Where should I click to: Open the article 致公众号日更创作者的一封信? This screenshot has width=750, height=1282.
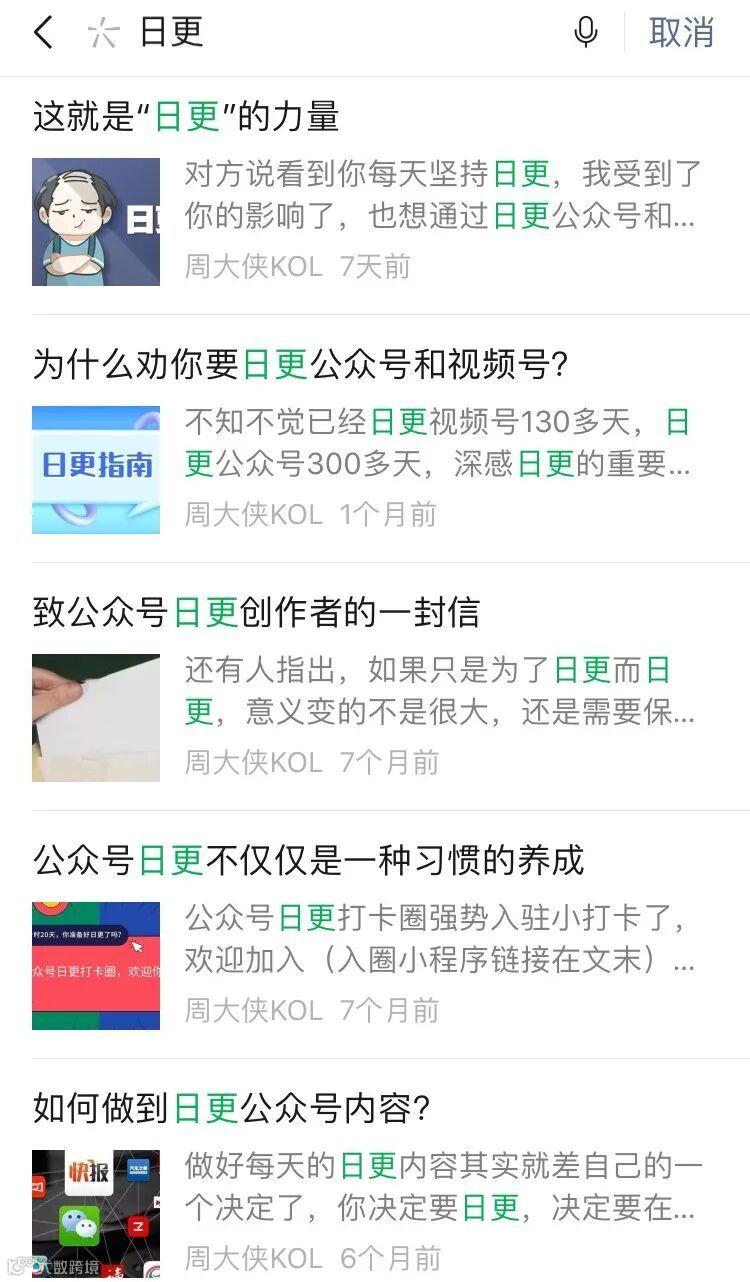[256, 613]
